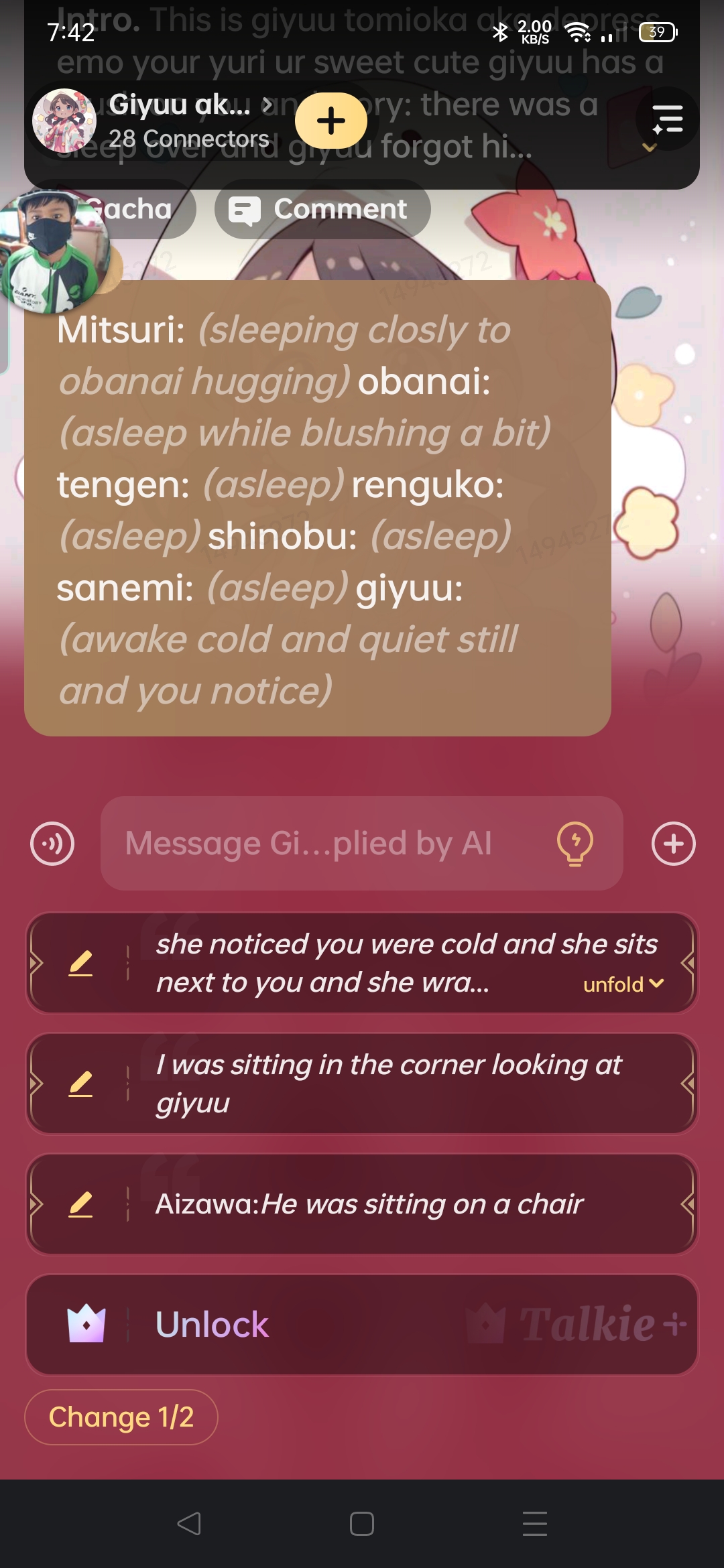Image resolution: width=724 pixels, height=1568 pixels.
Task: Change suggestions with Change 1/2
Action: pyautogui.click(x=121, y=1417)
